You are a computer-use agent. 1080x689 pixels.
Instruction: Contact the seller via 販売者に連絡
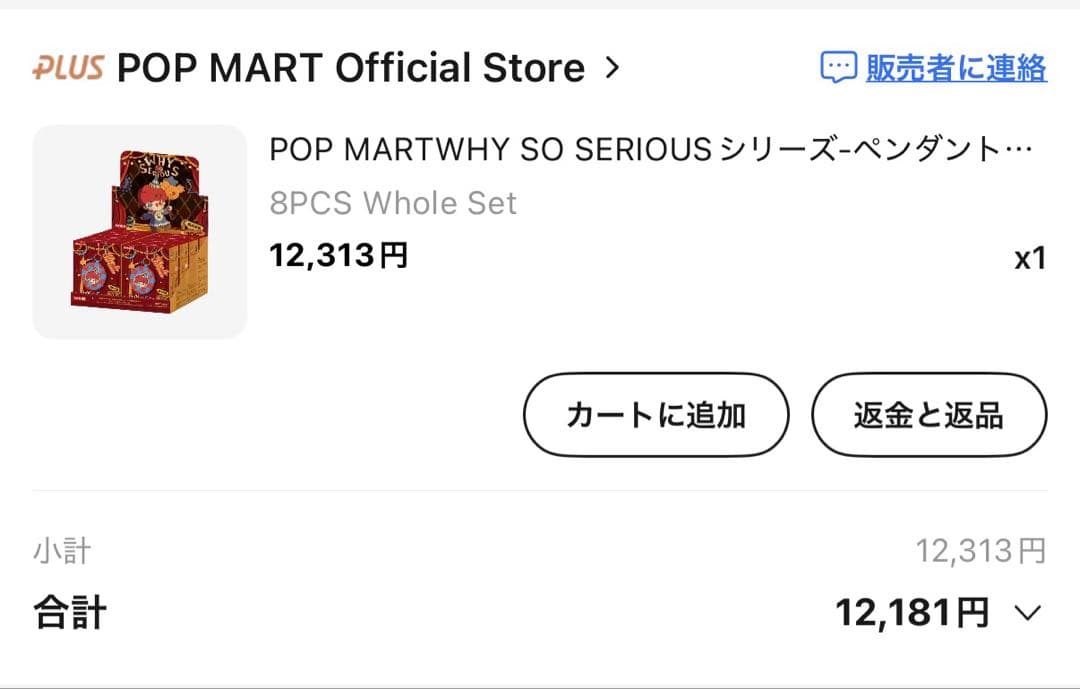(x=933, y=68)
